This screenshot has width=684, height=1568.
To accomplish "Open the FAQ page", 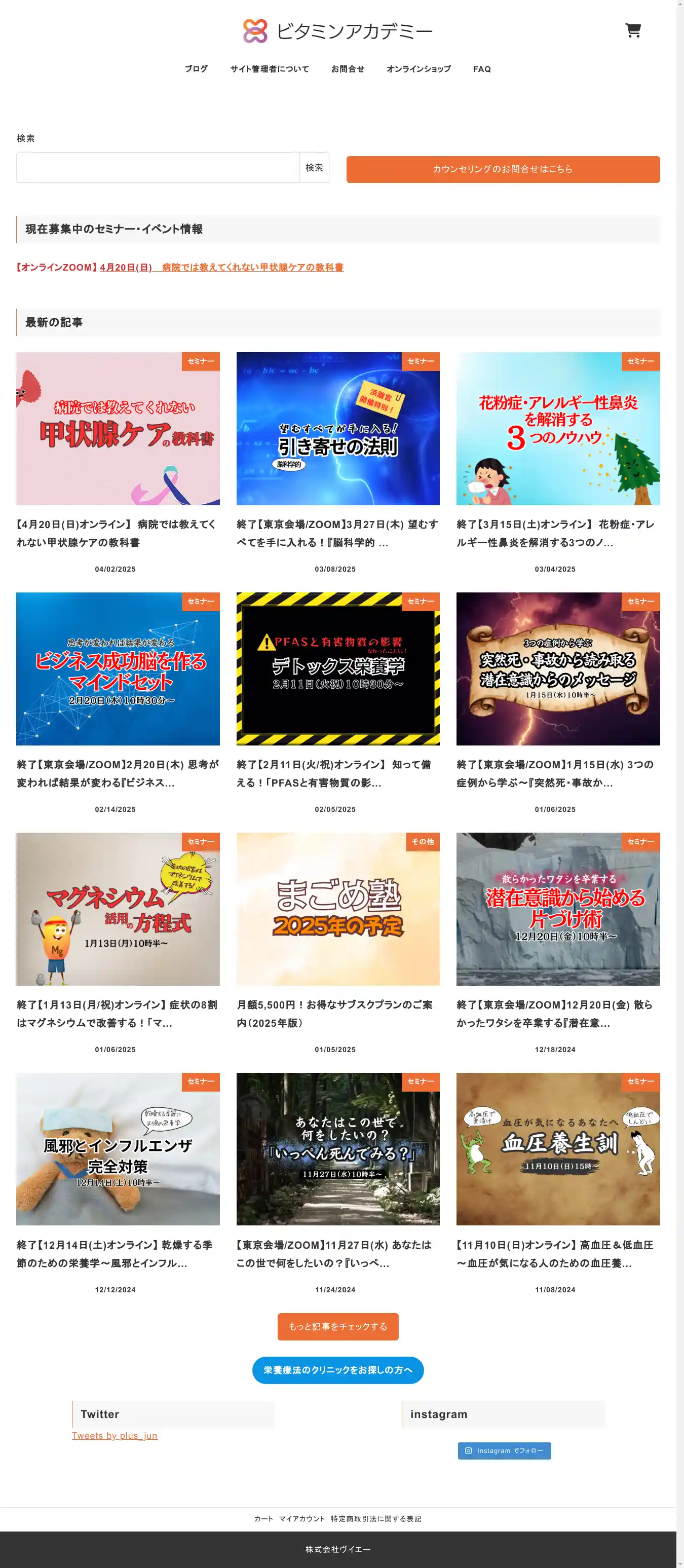I will (x=481, y=69).
